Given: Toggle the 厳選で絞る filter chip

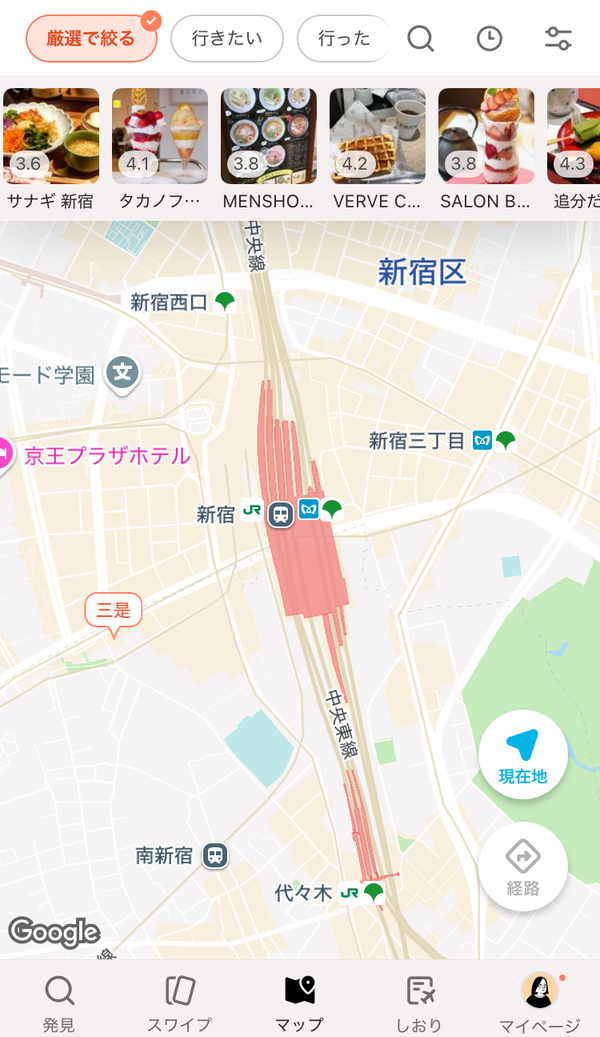Looking at the screenshot, I should (92, 38).
